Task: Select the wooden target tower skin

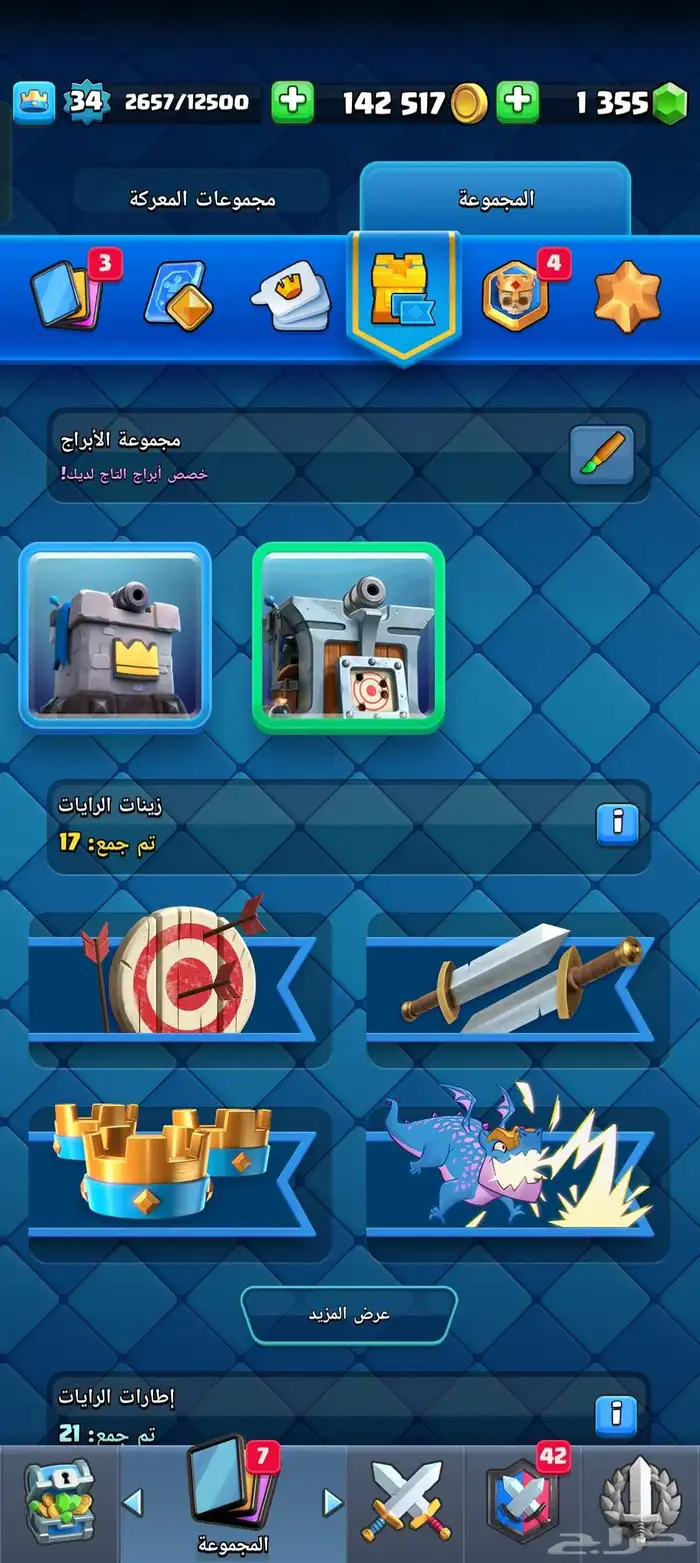Action: (x=348, y=637)
